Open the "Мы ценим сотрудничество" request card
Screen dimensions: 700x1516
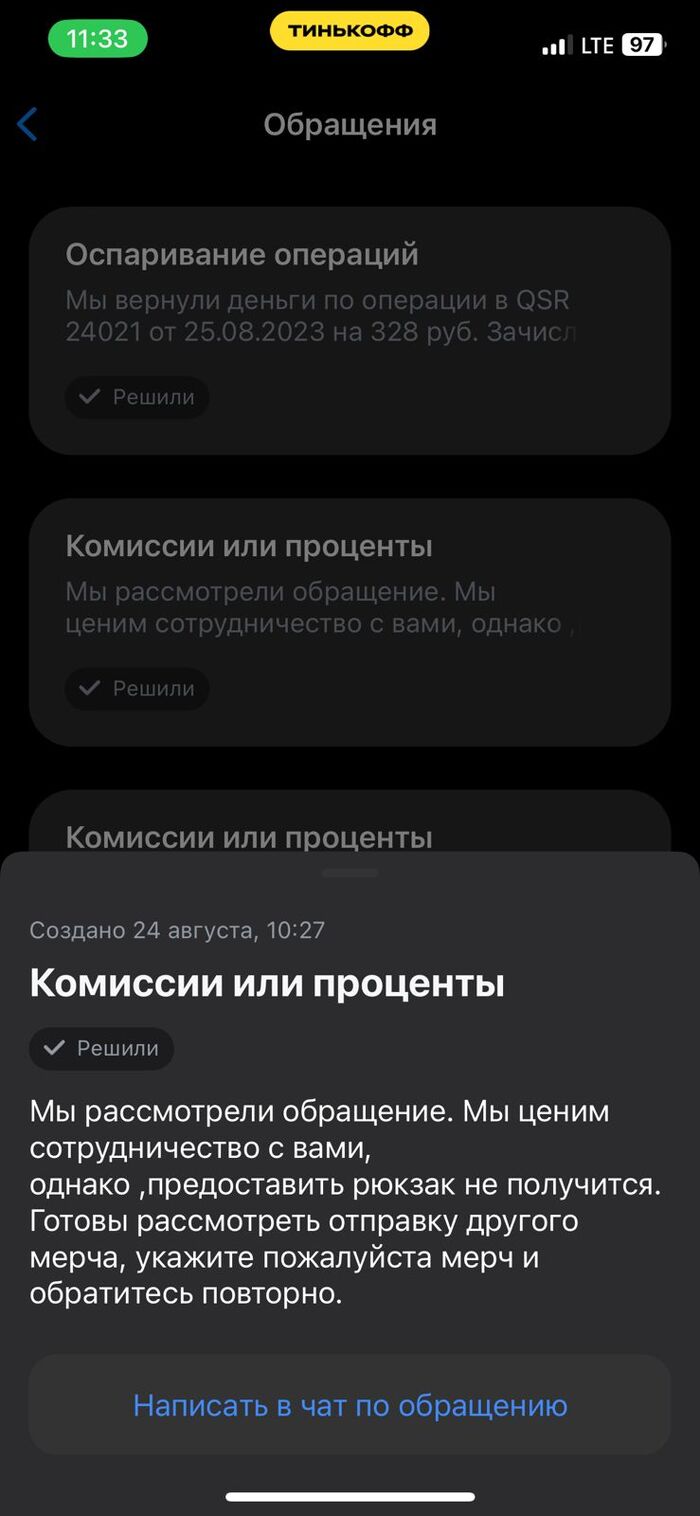coord(349,621)
